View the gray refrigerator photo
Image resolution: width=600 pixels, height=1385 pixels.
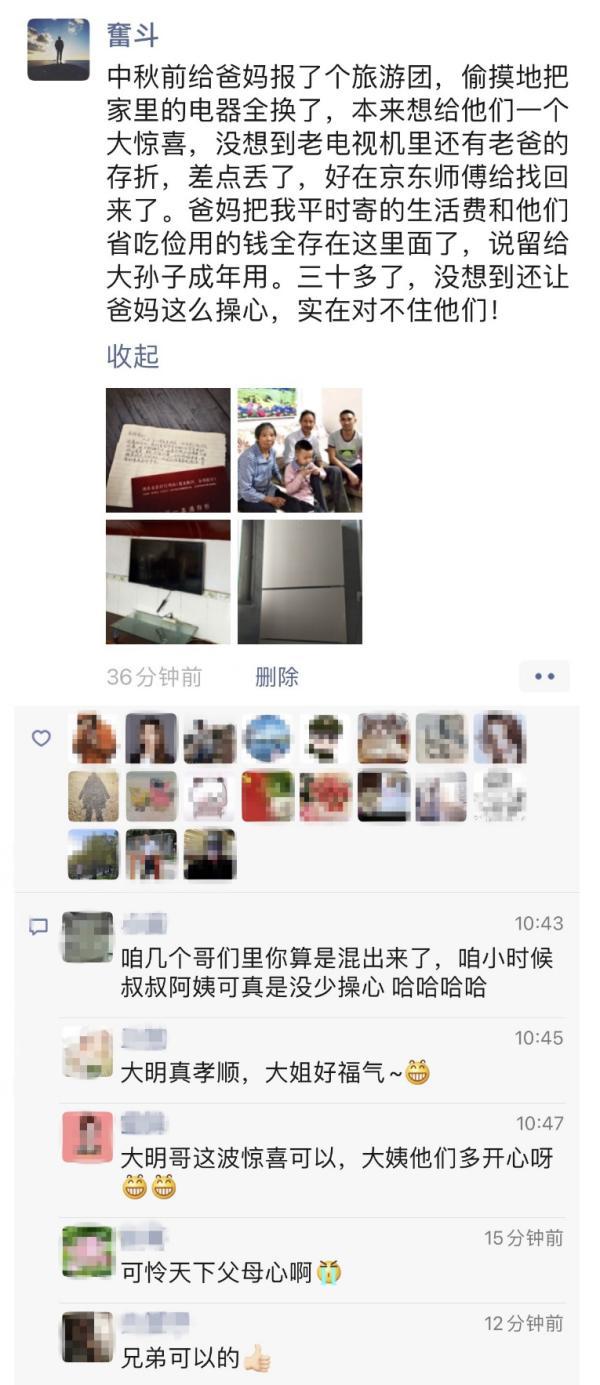pyautogui.click(x=300, y=581)
